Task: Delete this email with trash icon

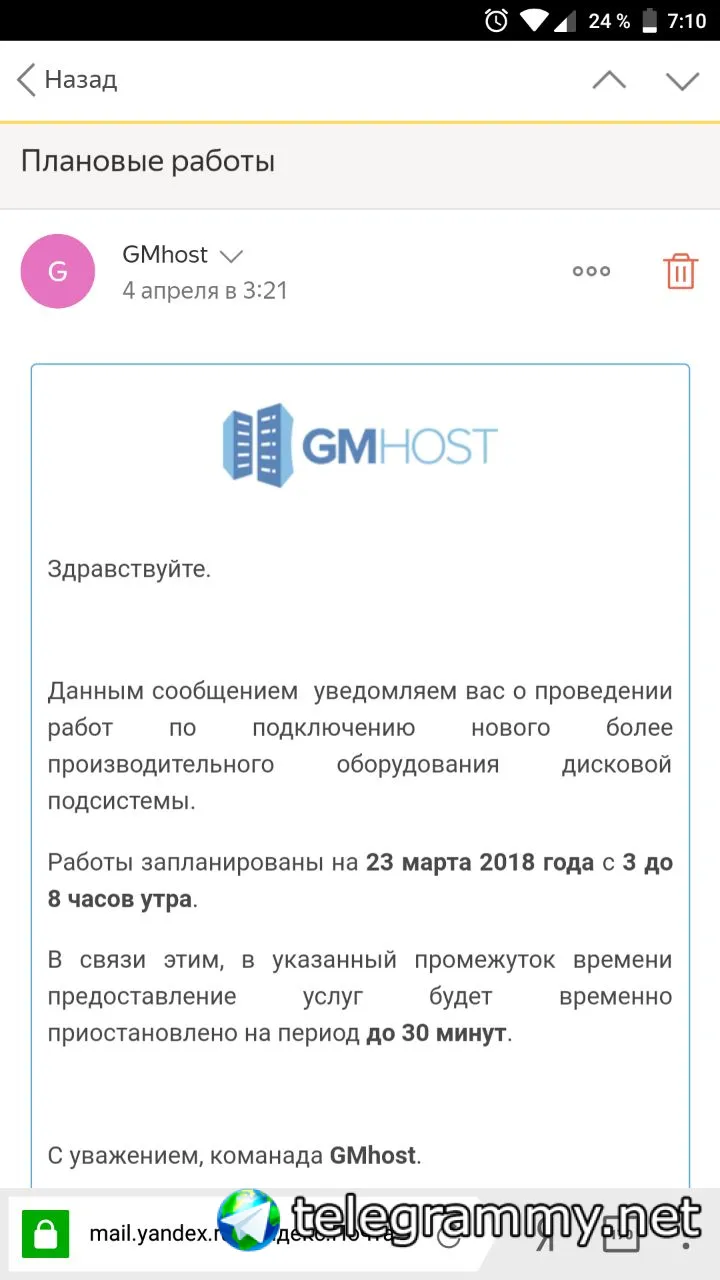Action: (x=680, y=271)
